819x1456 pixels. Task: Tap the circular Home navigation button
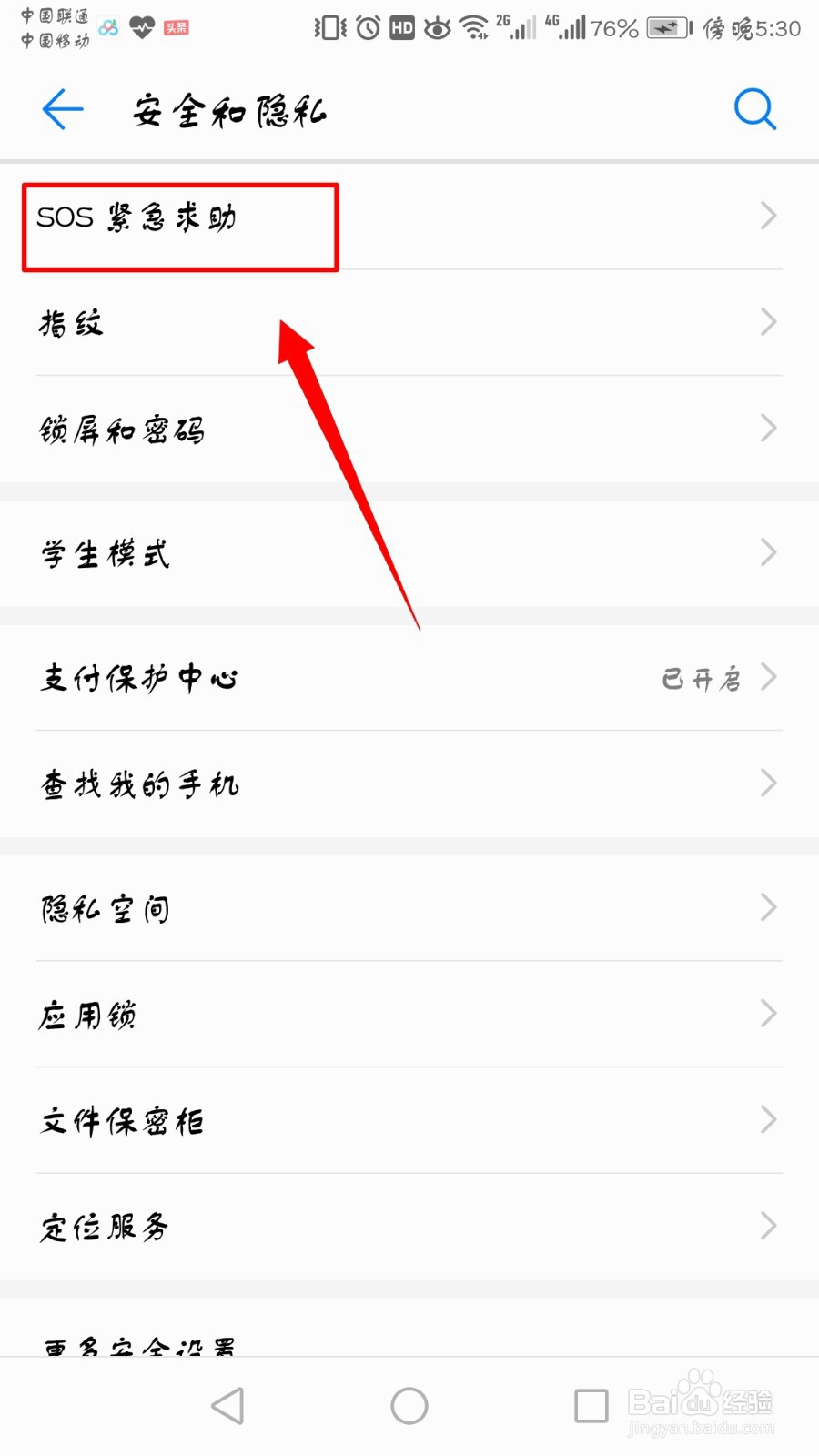point(408,1404)
